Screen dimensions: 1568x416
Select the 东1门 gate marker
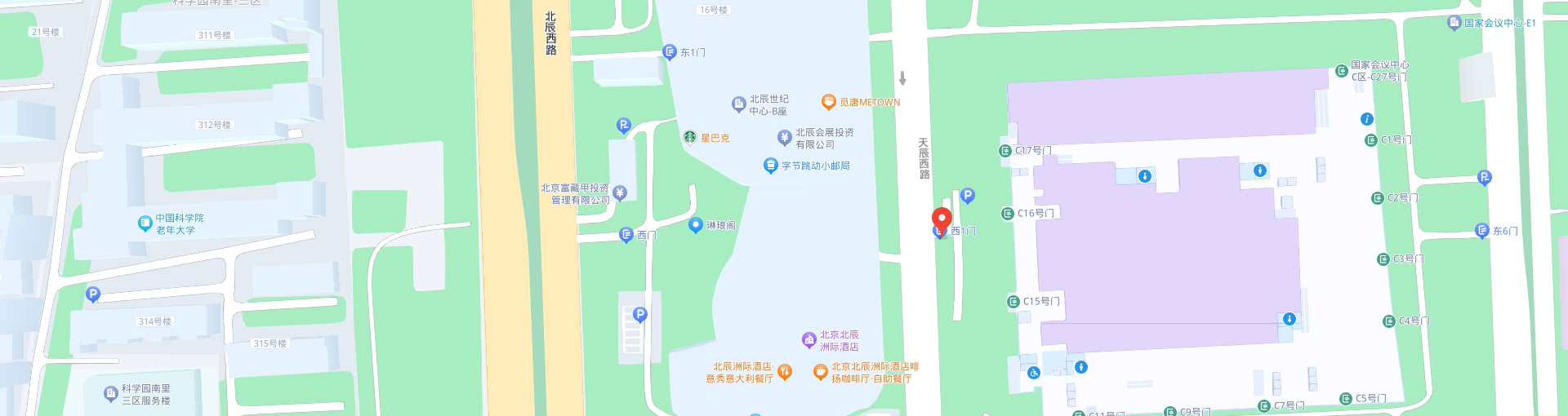tap(670, 51)
